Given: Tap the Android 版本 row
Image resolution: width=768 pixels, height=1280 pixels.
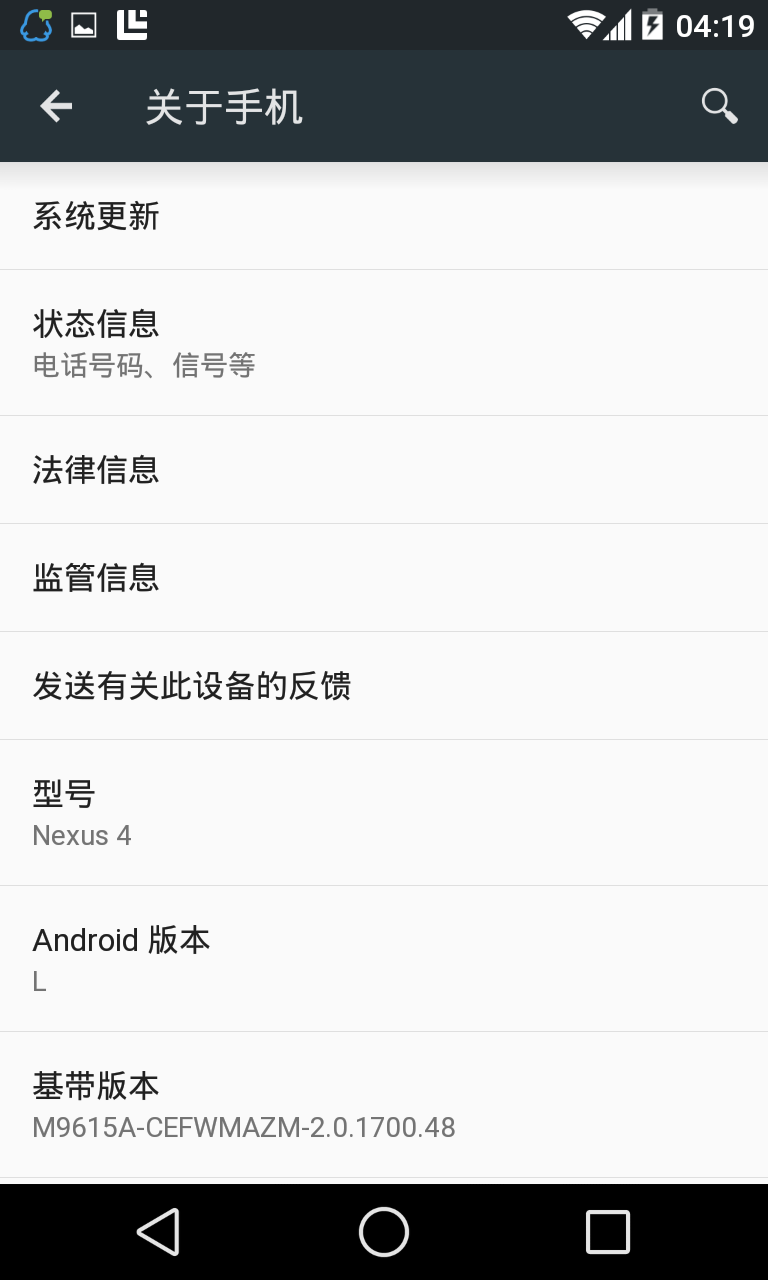Looking at the screenshot, I should tap(384, 959).
